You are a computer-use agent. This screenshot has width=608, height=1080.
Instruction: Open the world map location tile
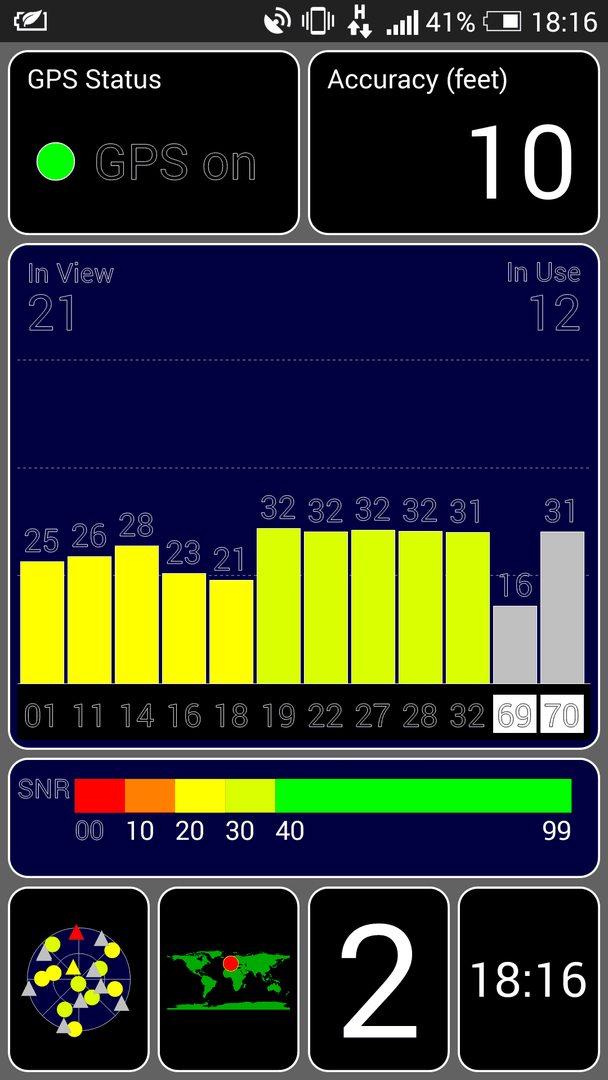point(229,979)
